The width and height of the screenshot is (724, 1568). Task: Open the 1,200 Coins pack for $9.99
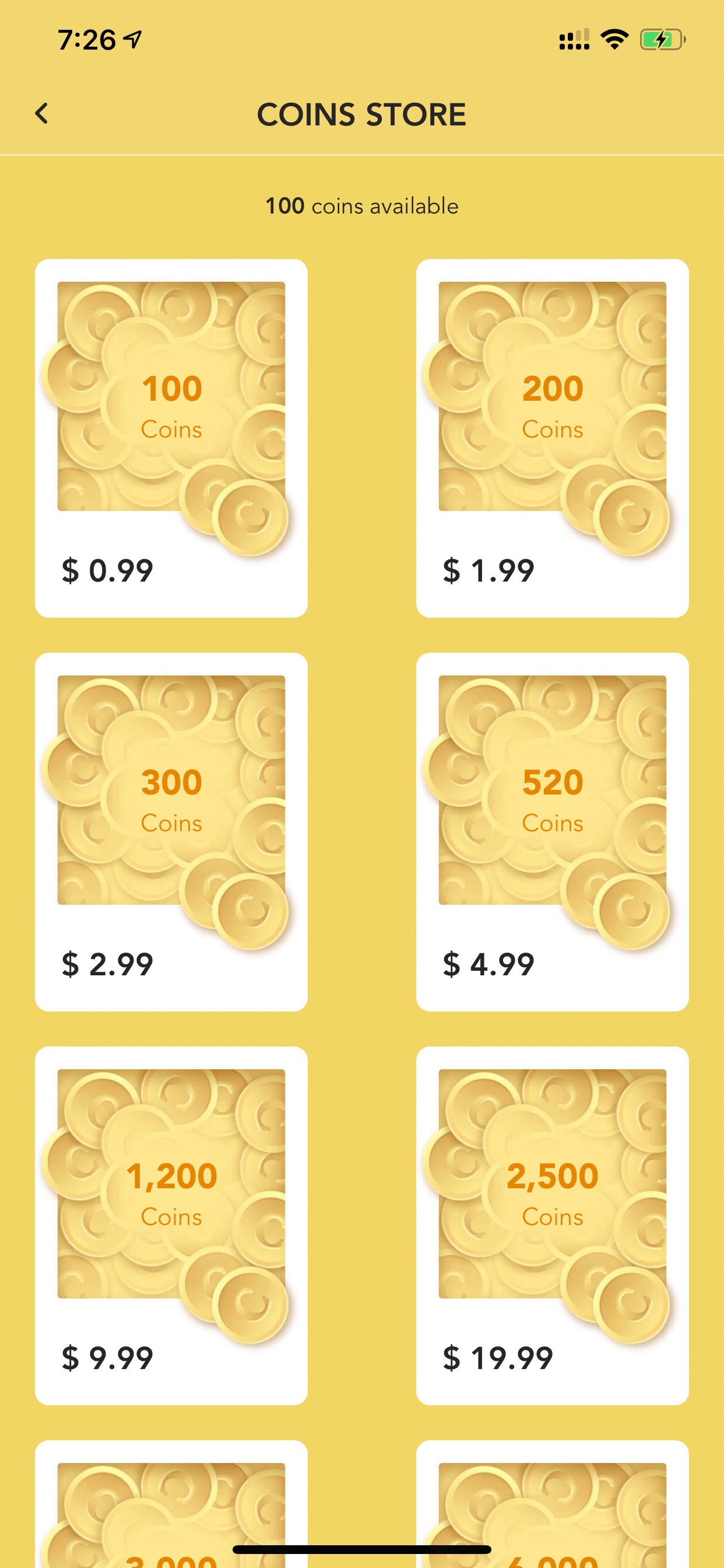click(171, 1226)
